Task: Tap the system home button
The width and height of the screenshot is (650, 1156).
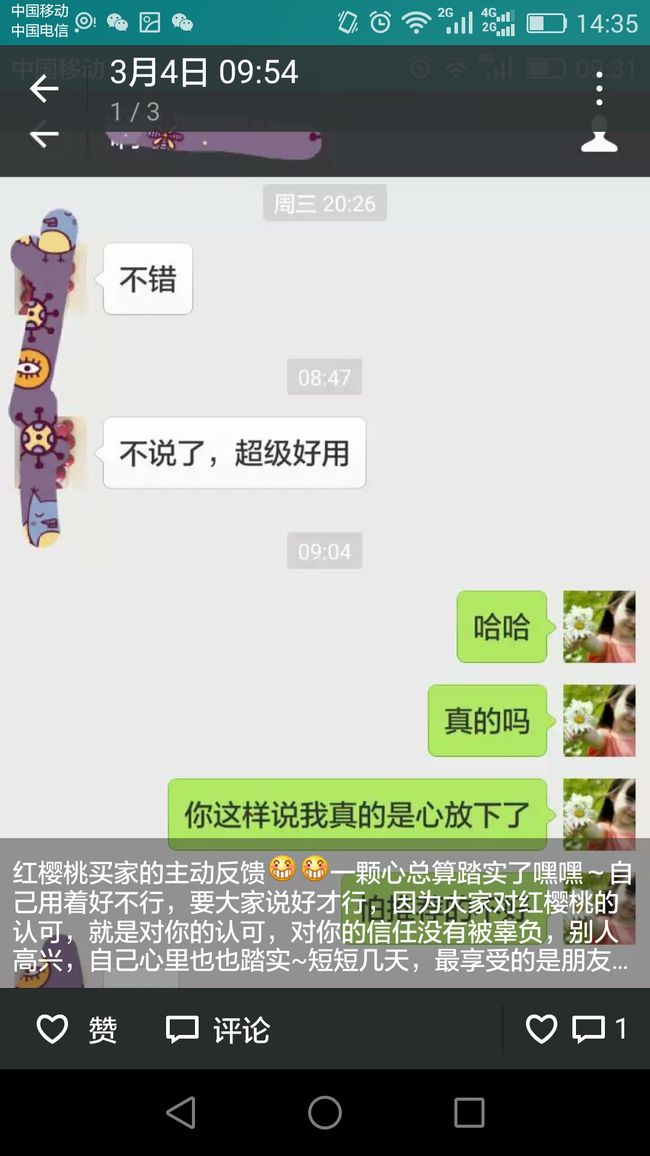Action: 325,1113
